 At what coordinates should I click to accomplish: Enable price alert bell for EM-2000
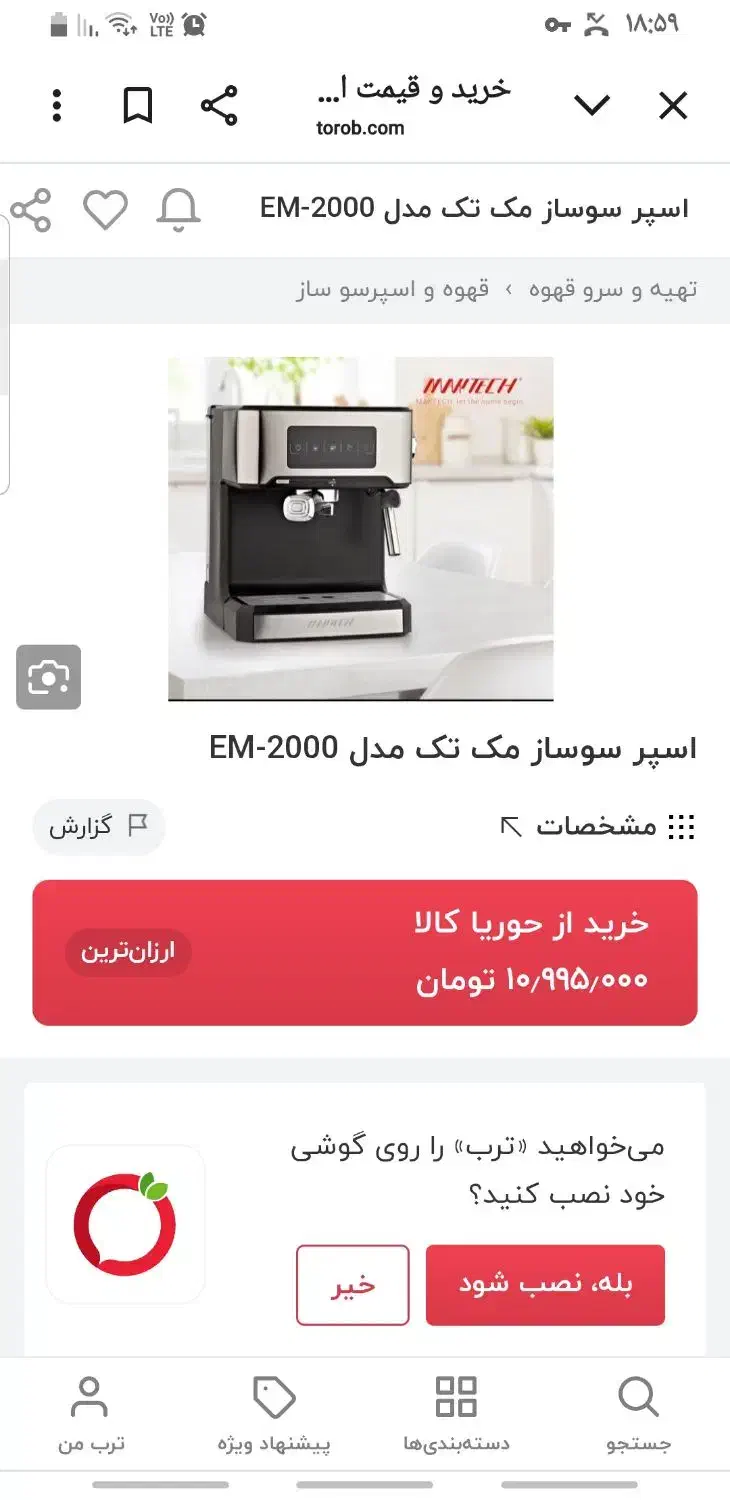click(179, 209)
